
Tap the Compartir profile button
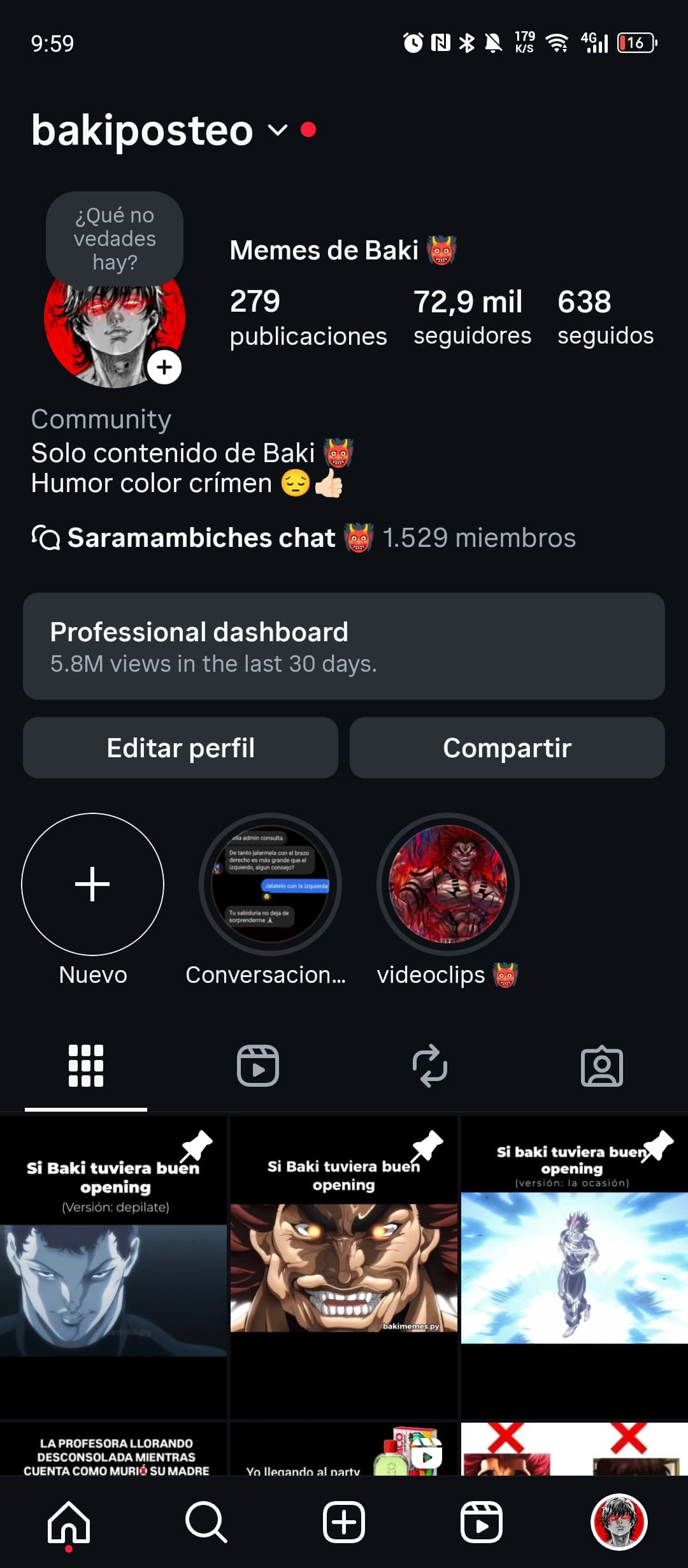(x=507, y=748)
